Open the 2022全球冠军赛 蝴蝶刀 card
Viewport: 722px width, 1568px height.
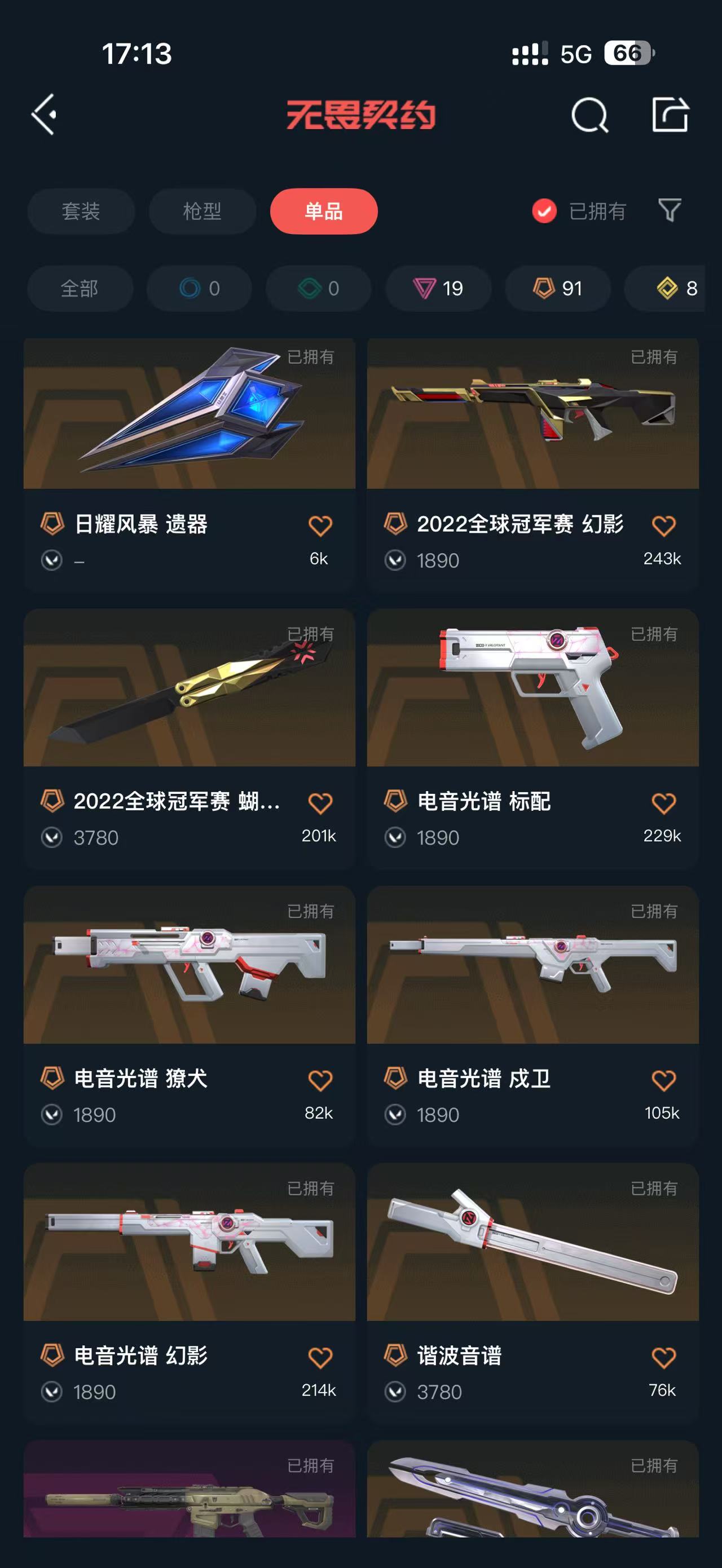pos(190,739)
